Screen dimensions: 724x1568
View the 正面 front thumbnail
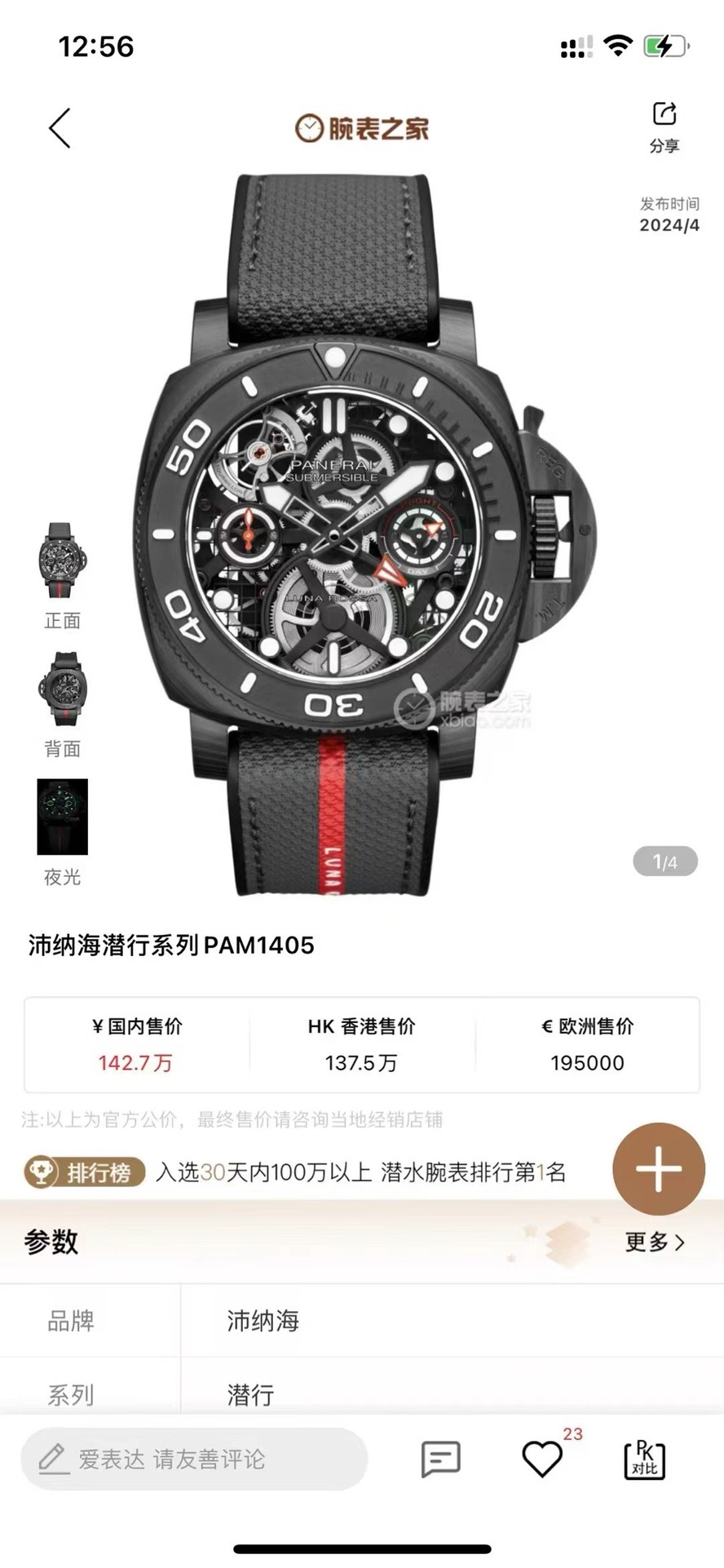62,560
